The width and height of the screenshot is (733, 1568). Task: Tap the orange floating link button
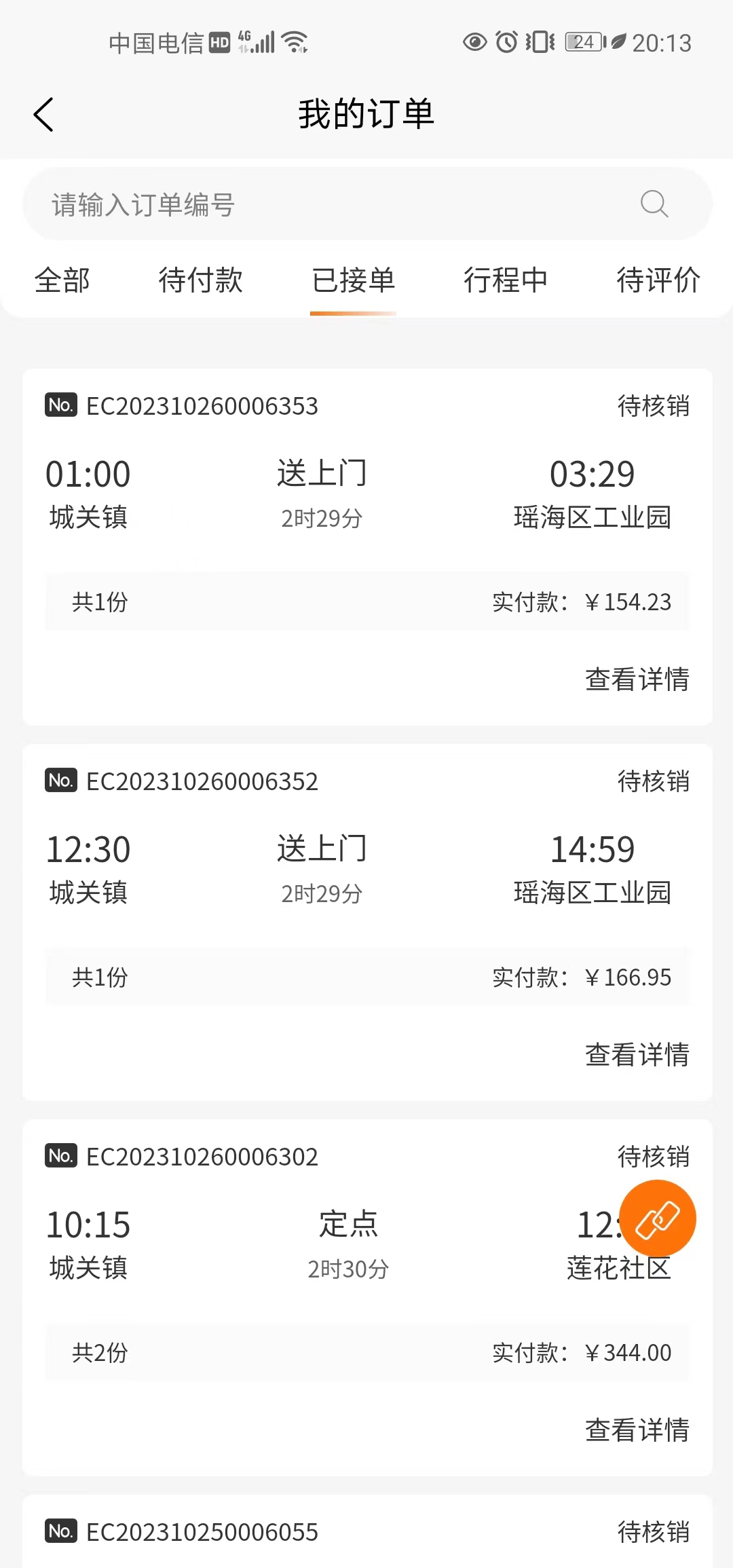[x=657, y=1219]
